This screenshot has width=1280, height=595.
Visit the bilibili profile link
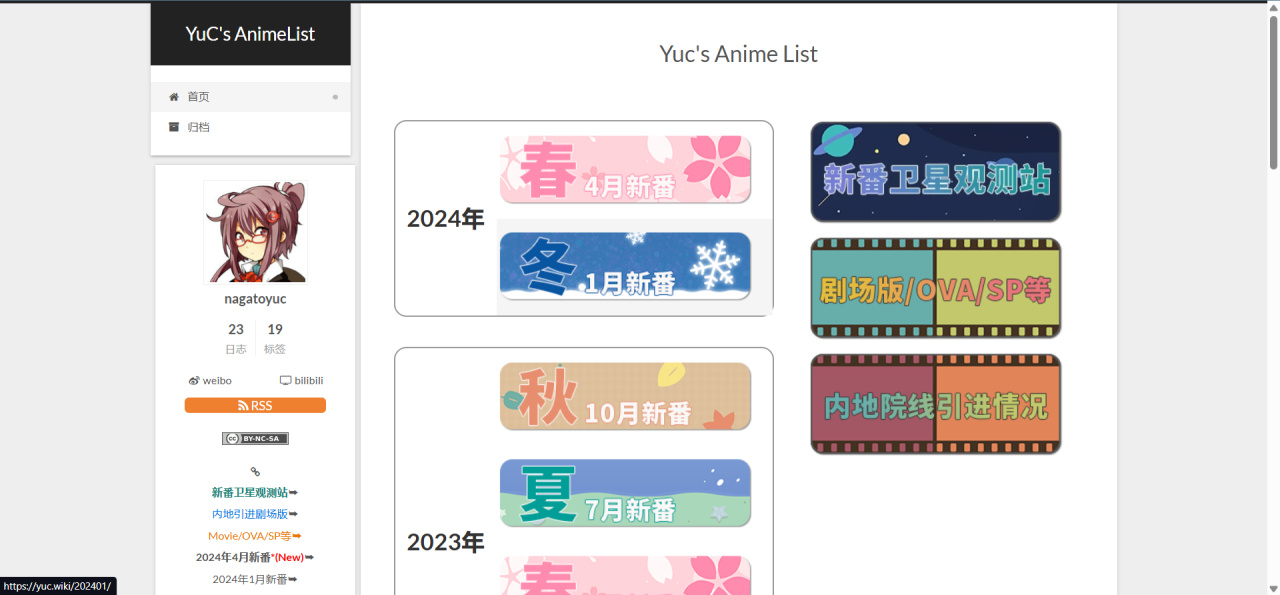301,381
